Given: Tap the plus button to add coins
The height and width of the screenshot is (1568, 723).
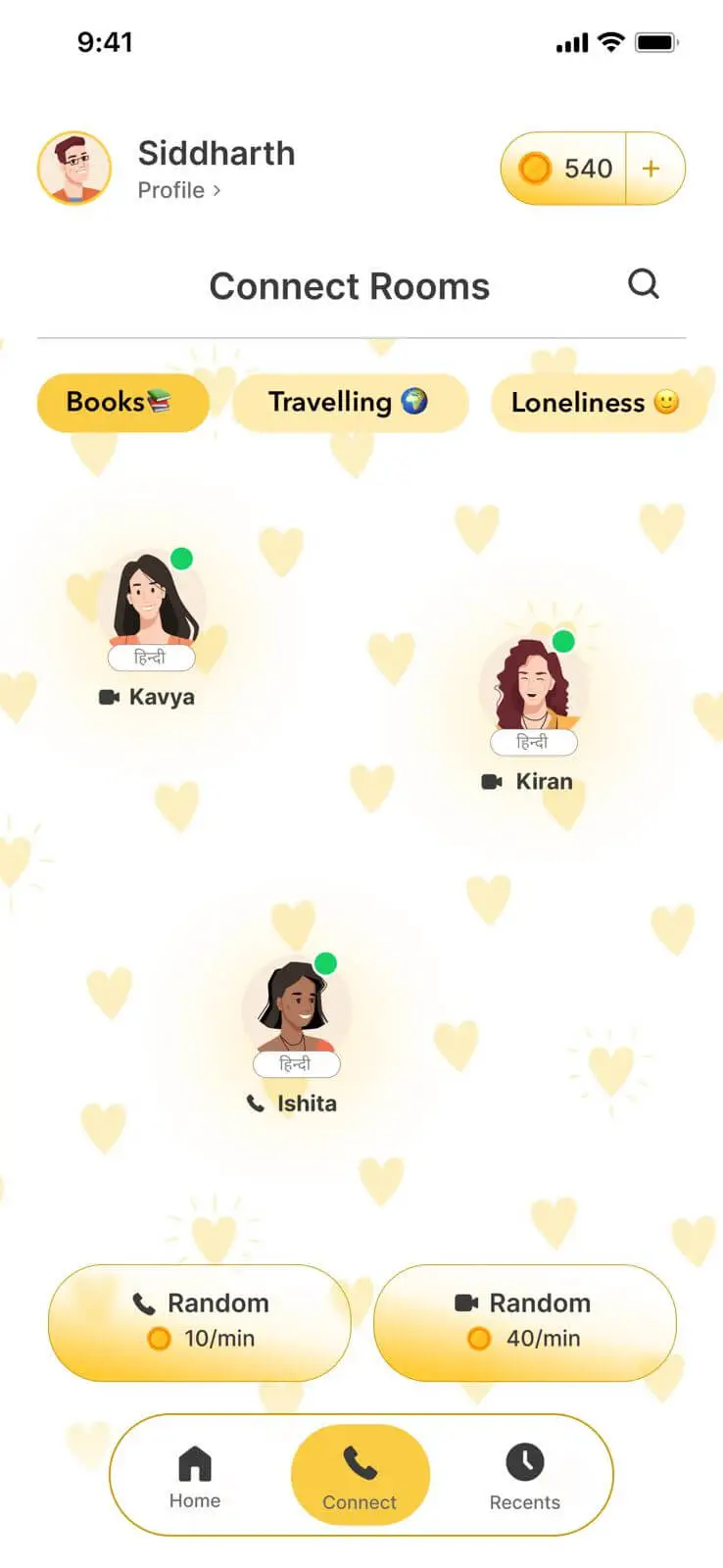Looking at the screenshot, I should point(651,169).
